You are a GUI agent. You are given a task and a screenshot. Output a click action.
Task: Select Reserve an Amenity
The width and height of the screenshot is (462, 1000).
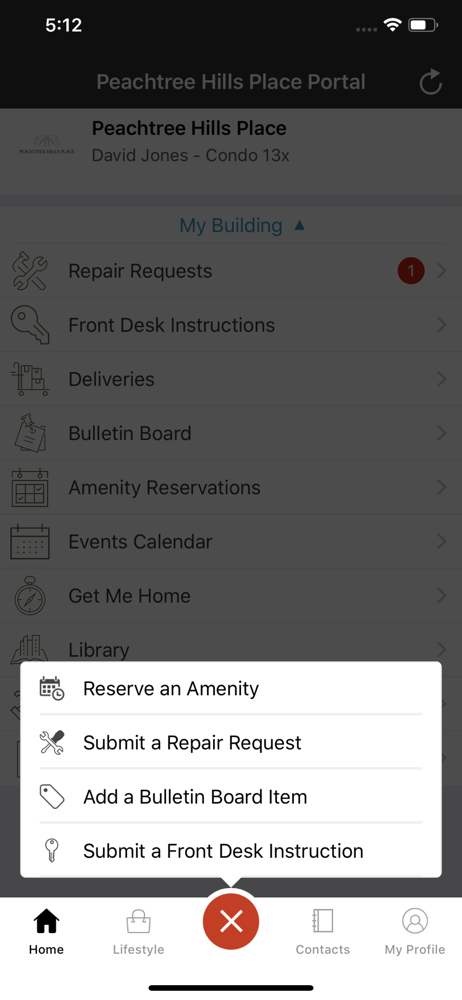tap(230, 689)
